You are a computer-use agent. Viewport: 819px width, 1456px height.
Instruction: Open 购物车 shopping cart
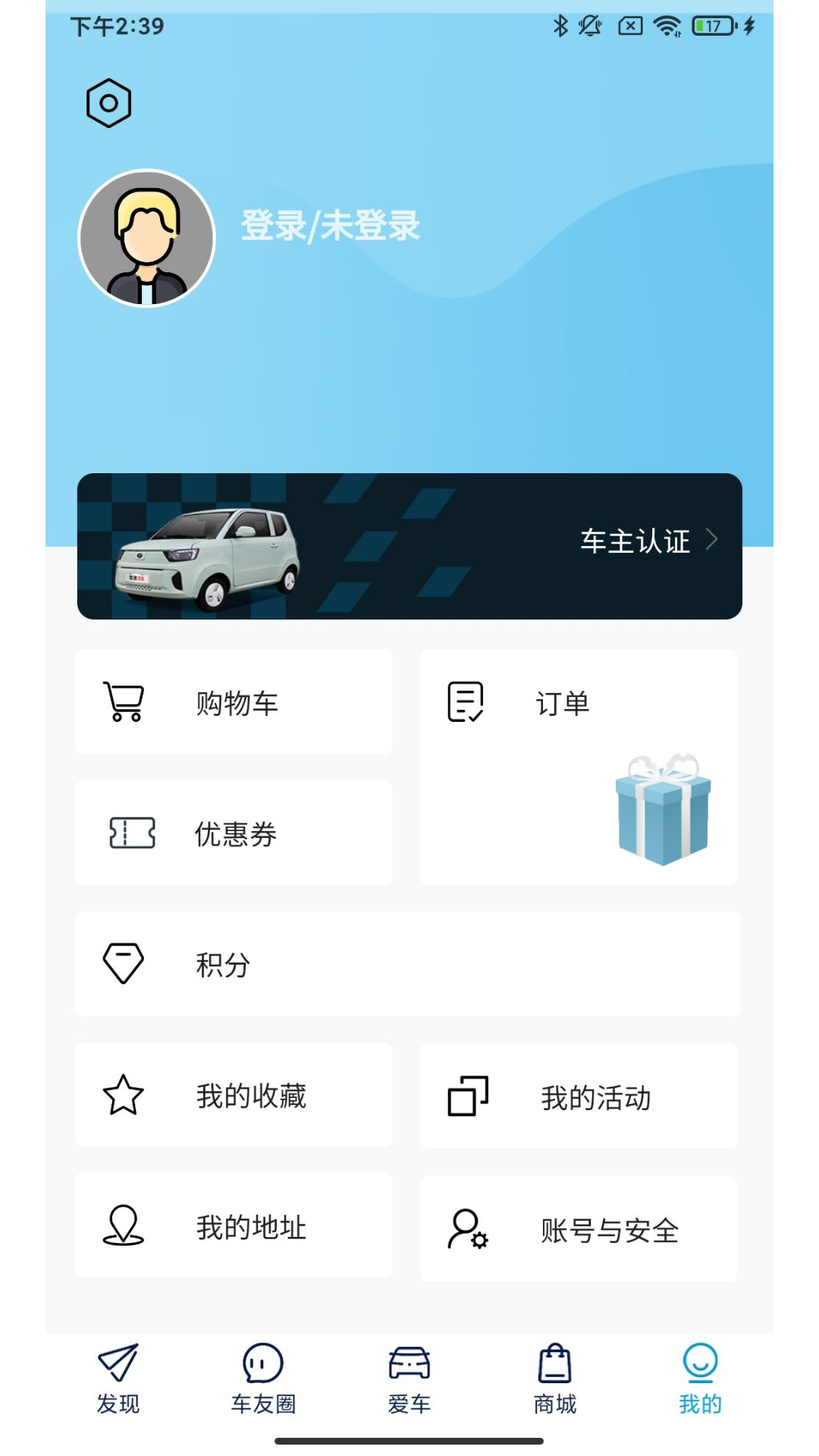(x=234, y=702)
